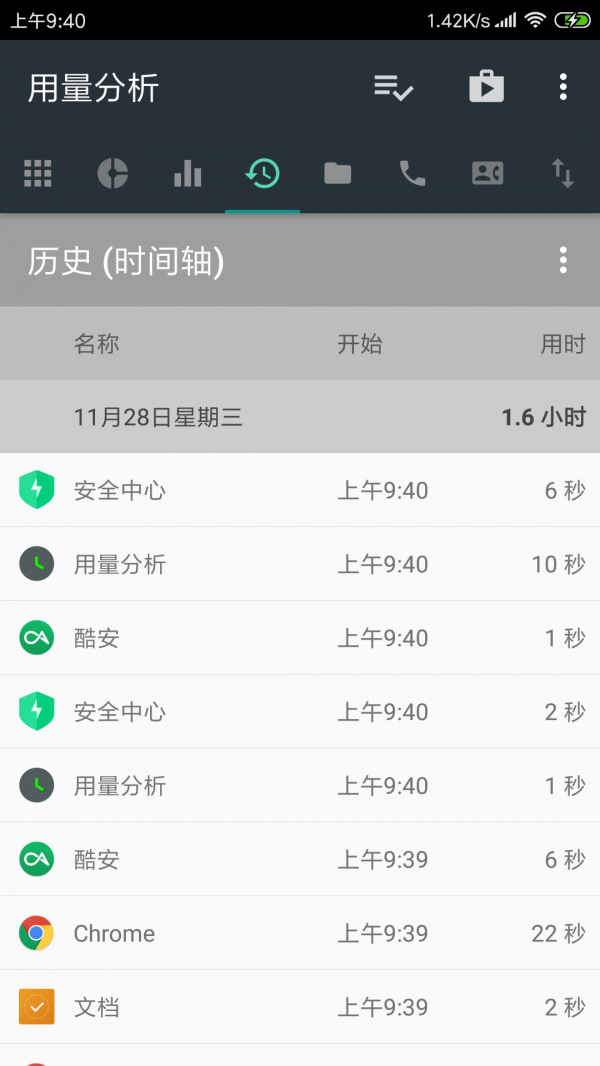600x1066 pixels.
Task: Switch to the contacts card tab
Action: click(x=487, y=173)
